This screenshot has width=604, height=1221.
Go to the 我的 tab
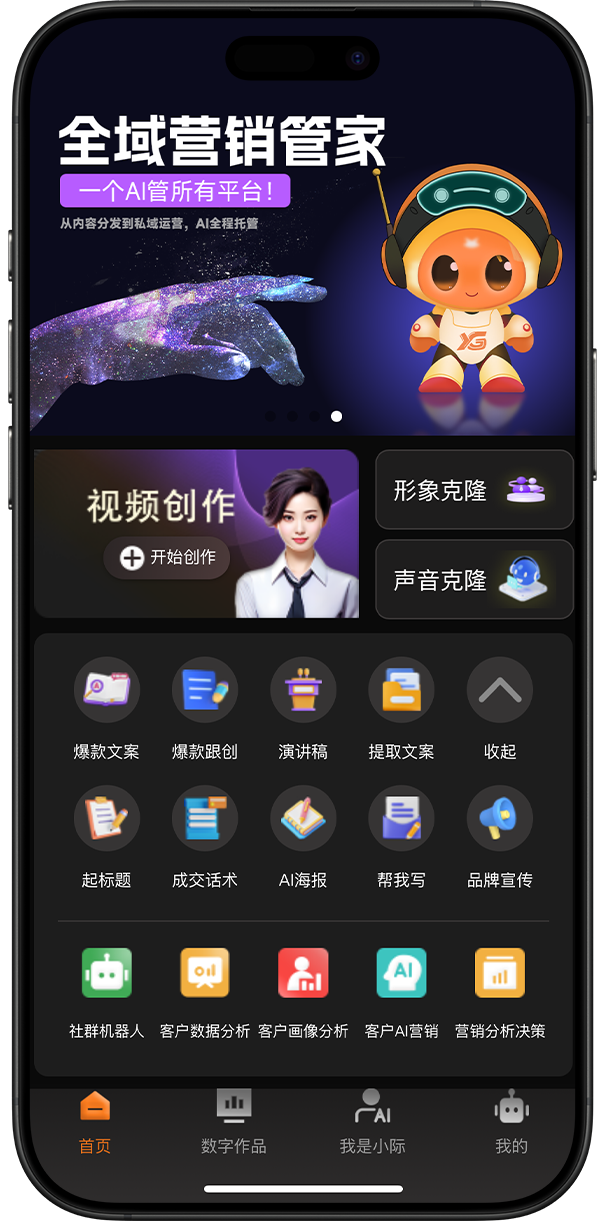pos(511,1122)
